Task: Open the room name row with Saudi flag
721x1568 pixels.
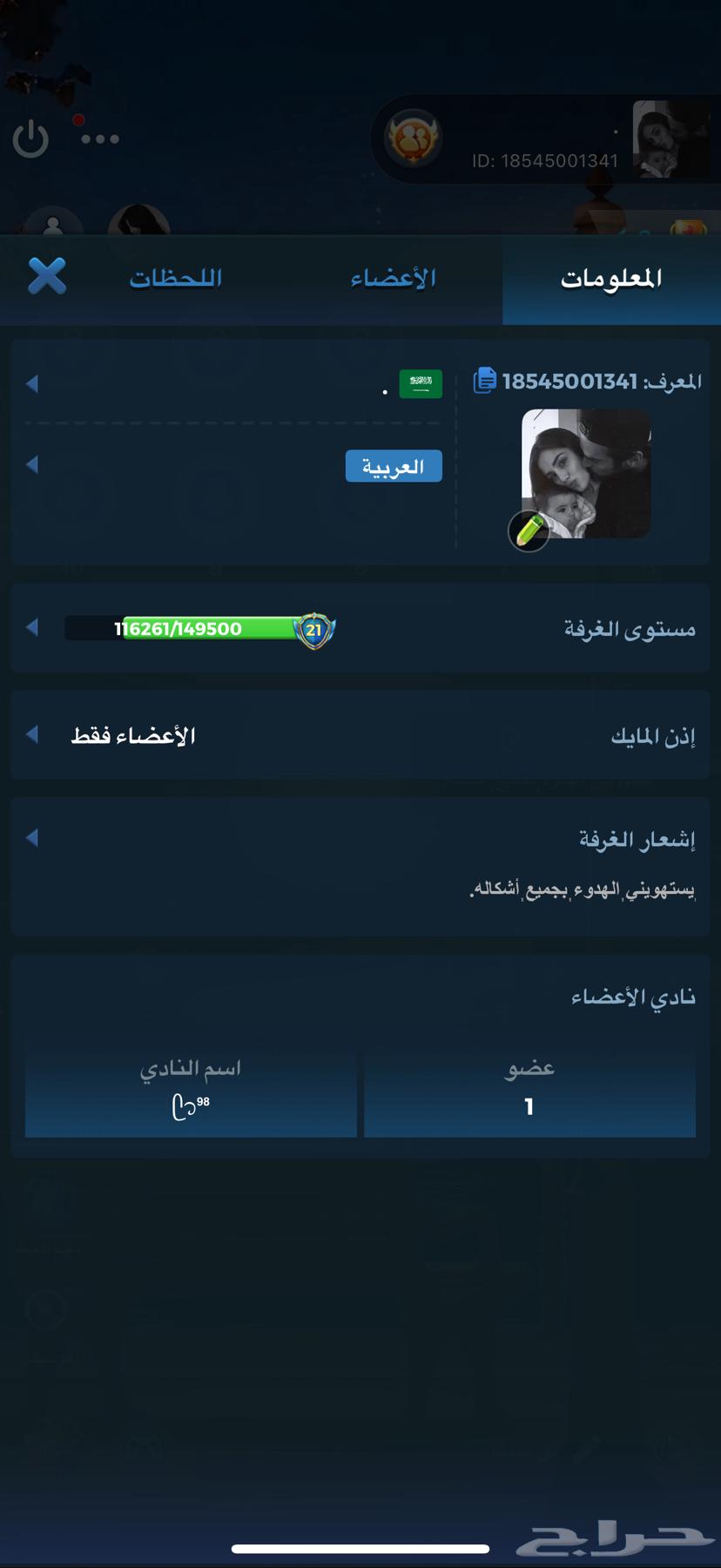Action: [235, 384]
